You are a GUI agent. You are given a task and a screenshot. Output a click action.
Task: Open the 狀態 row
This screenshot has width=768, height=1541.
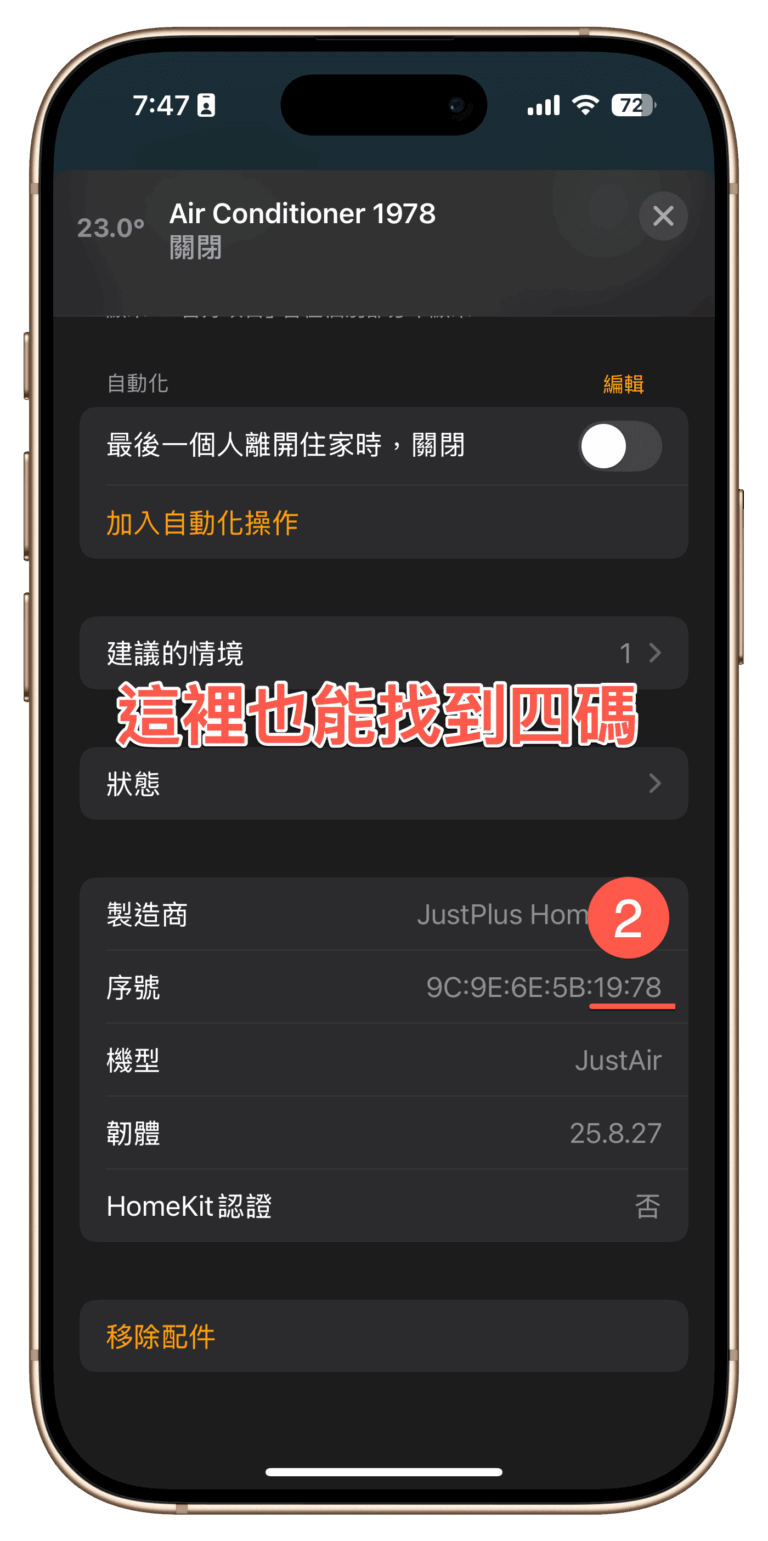[x=383, y=784]
